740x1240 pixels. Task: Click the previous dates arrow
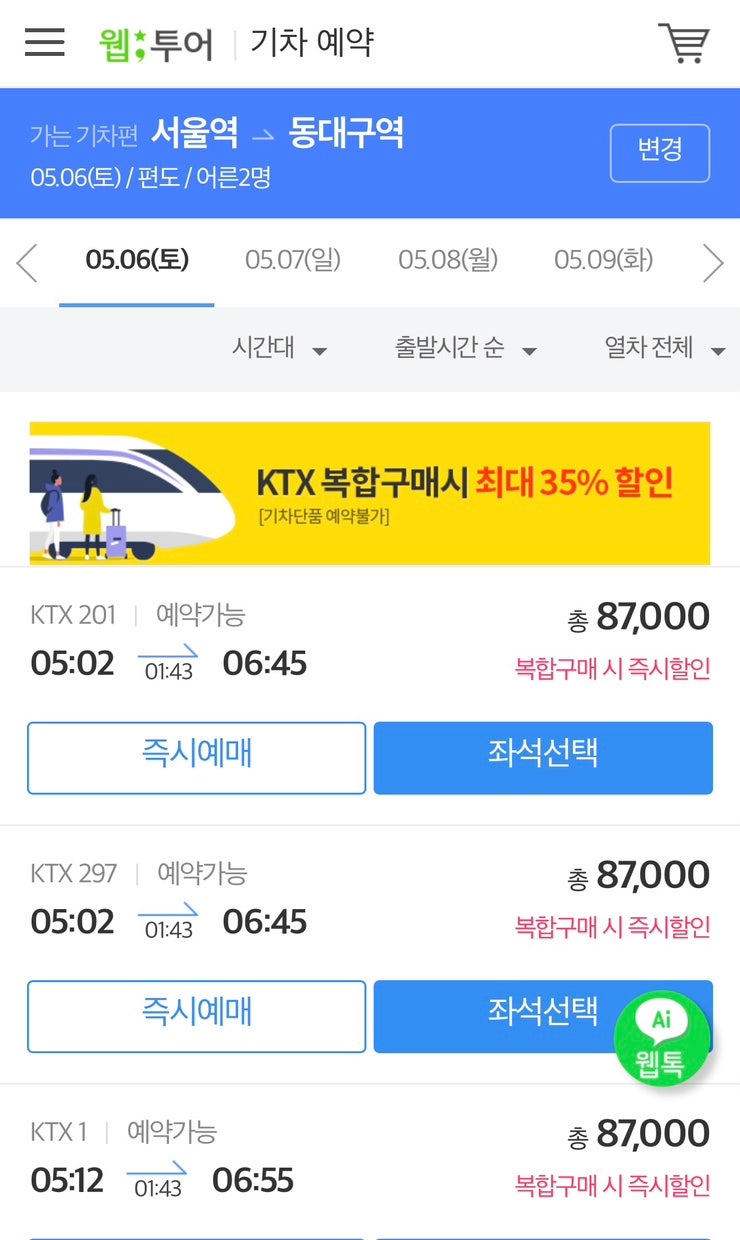[25, 262]
